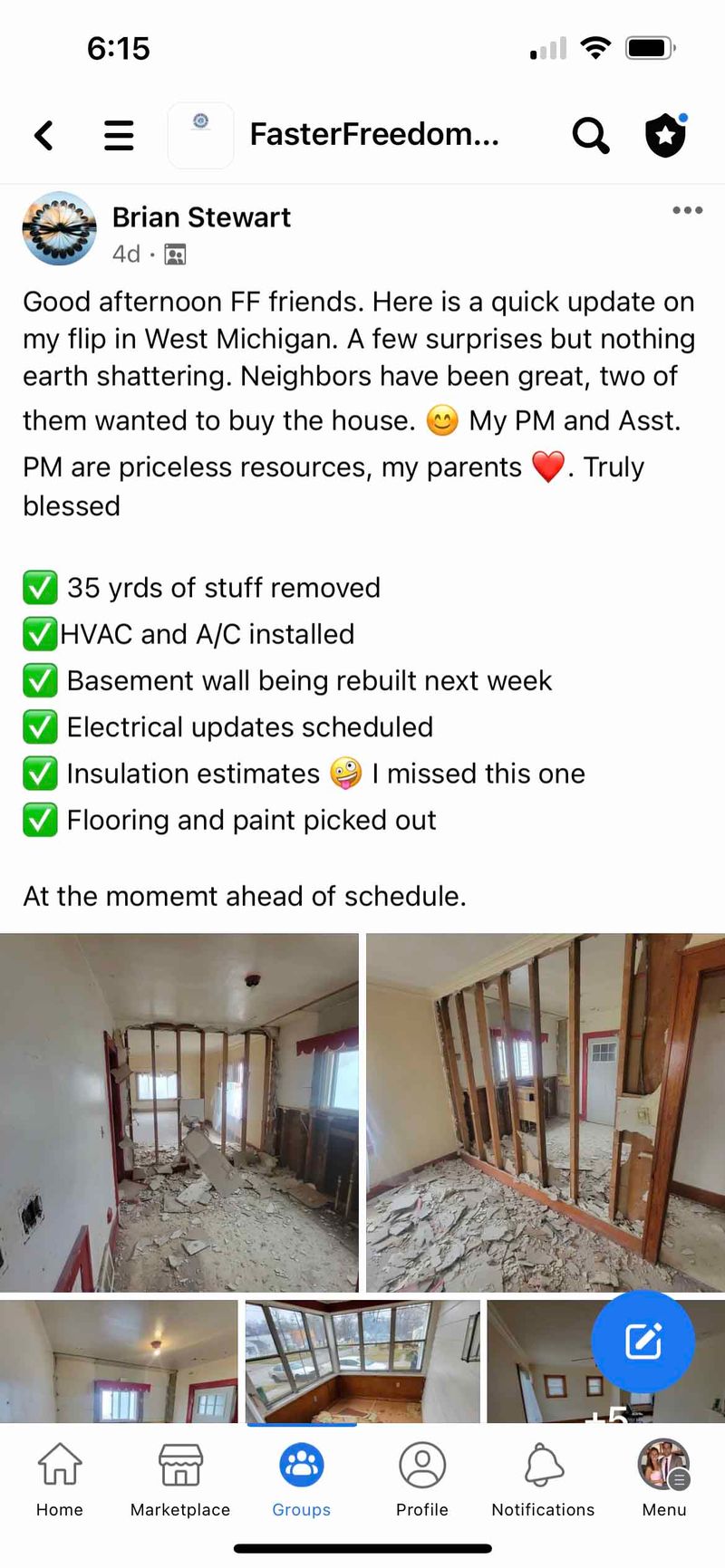
Task: Open the Groups tab
Action: click(x=302, y=1478)
